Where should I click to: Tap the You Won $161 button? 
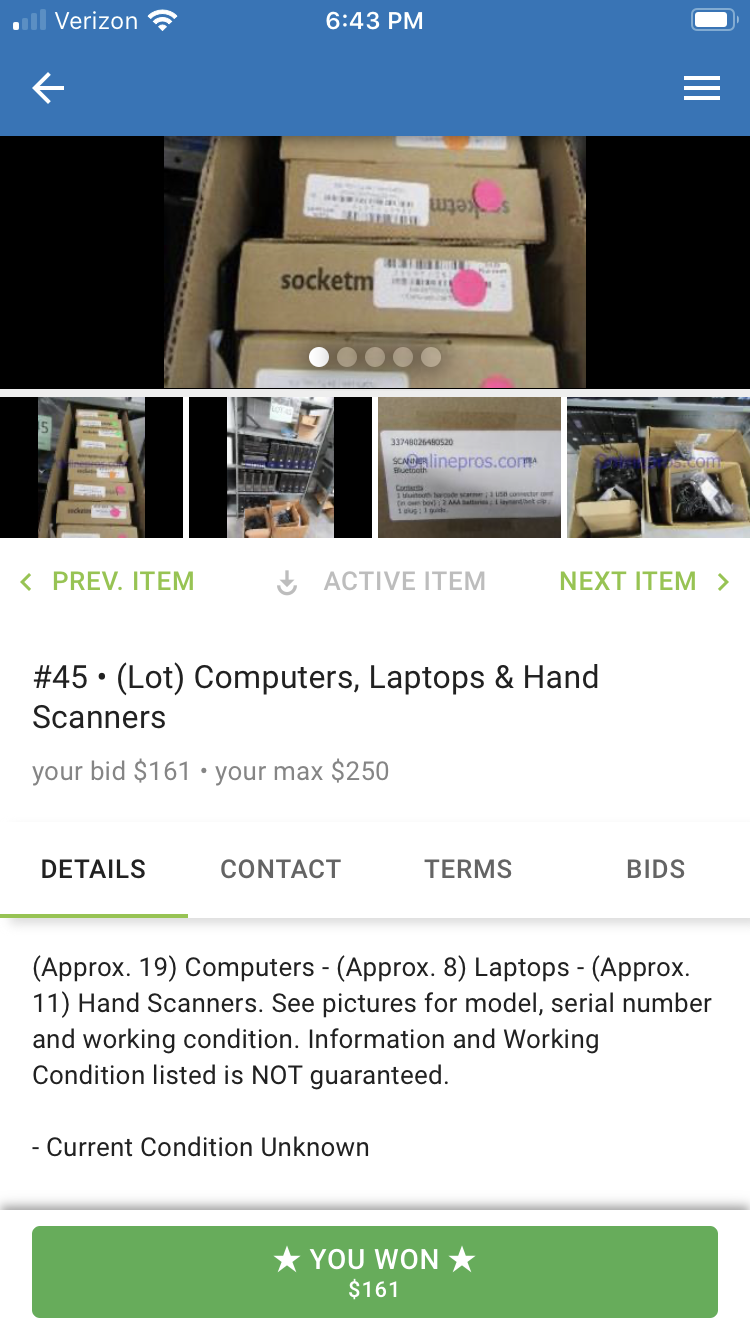375,1271
